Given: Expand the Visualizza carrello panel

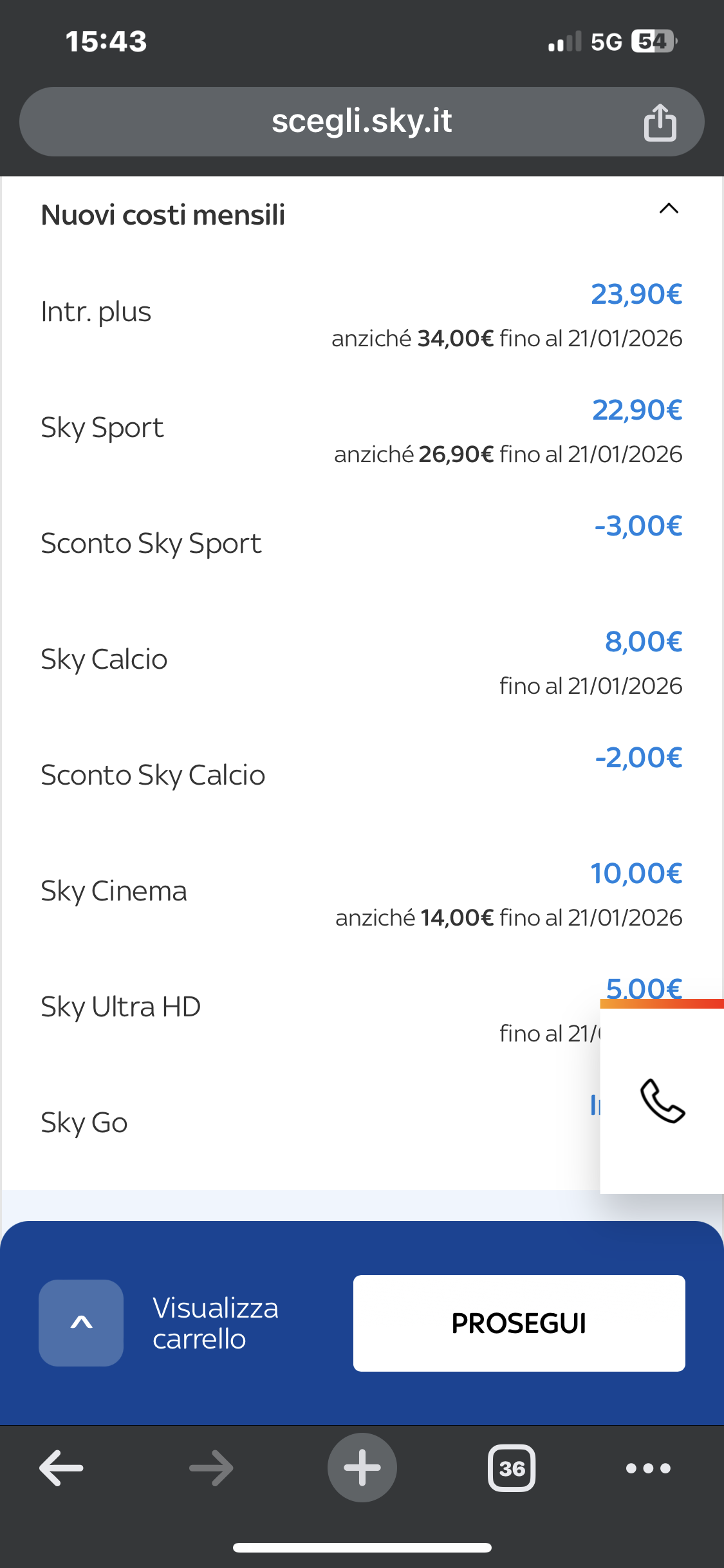Looking at the screenshot, I should [81, 1323].
